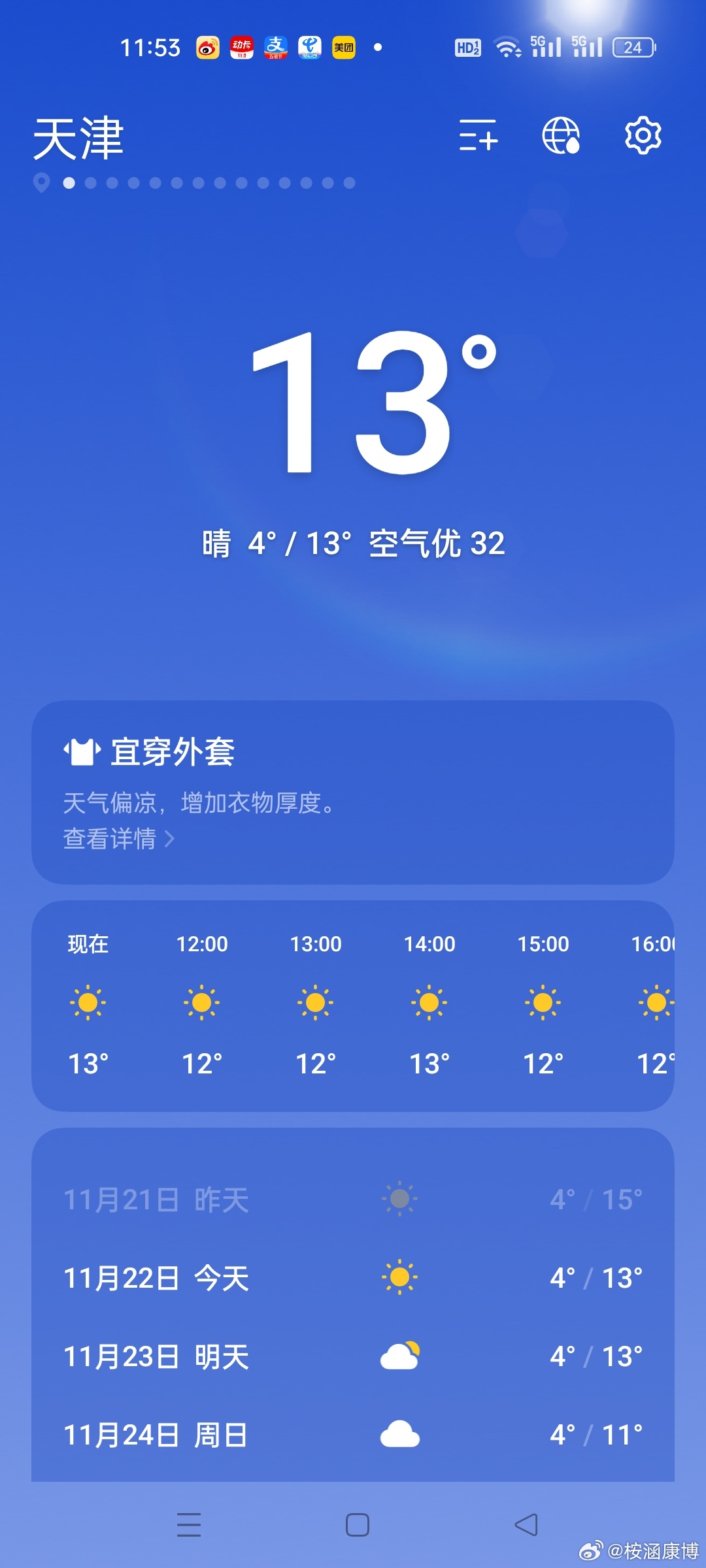
Task: Open the 11月21日 昨天 forecast row
Action: point(353,1200)
